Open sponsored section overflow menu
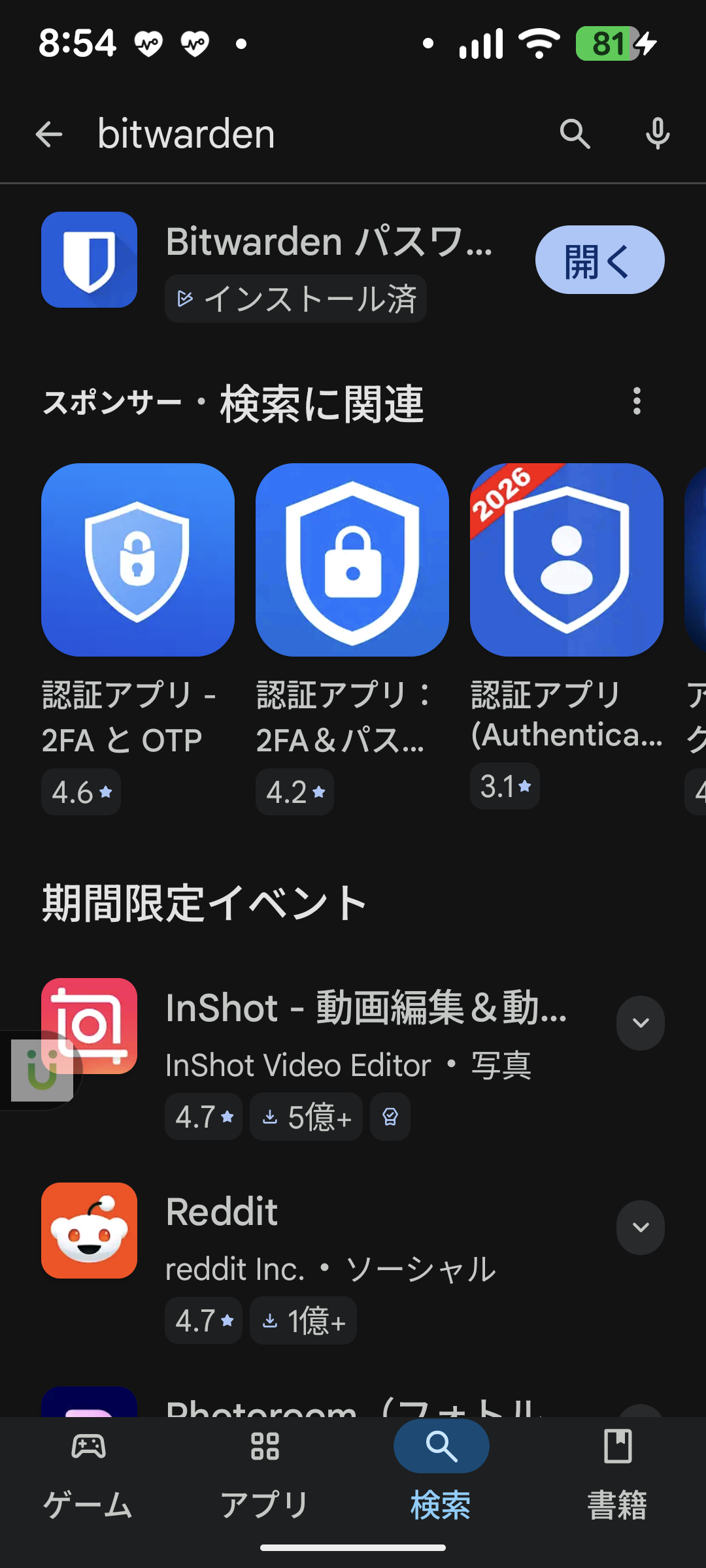This screenshot has height=1568, width=706. (x=637, y=401)
